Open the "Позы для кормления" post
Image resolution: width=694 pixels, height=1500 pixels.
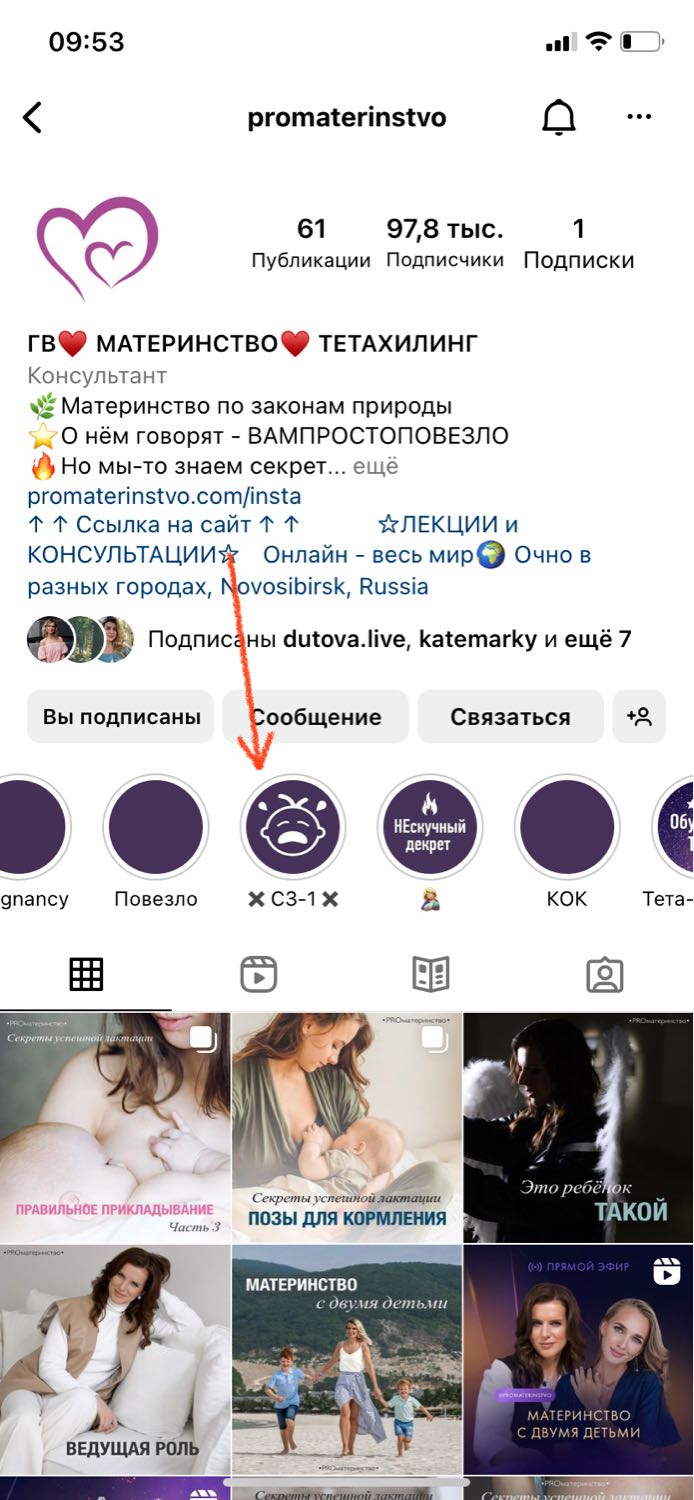[347, 1127]
